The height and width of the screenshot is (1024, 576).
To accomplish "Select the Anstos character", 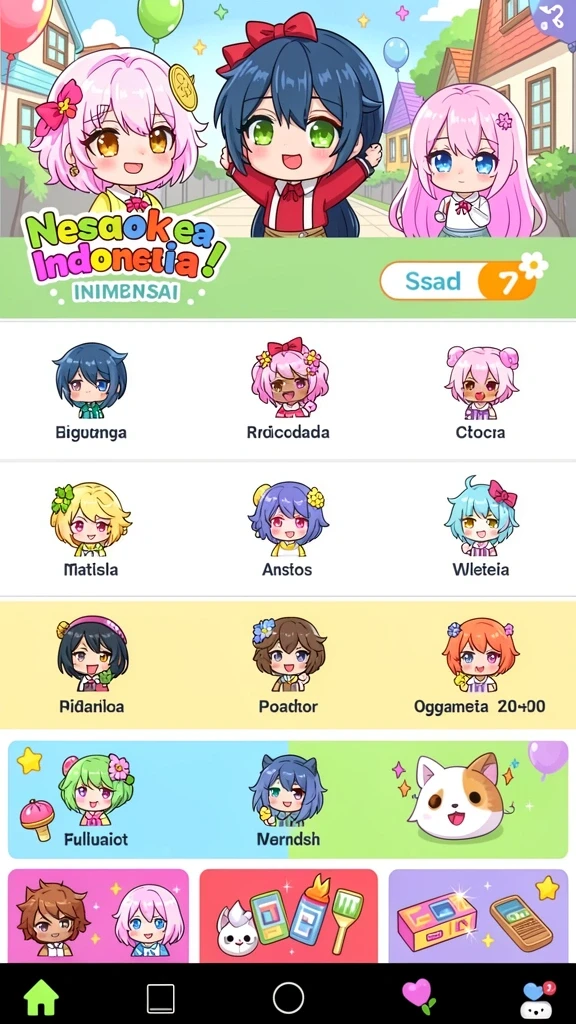I will tap(287, 529).
